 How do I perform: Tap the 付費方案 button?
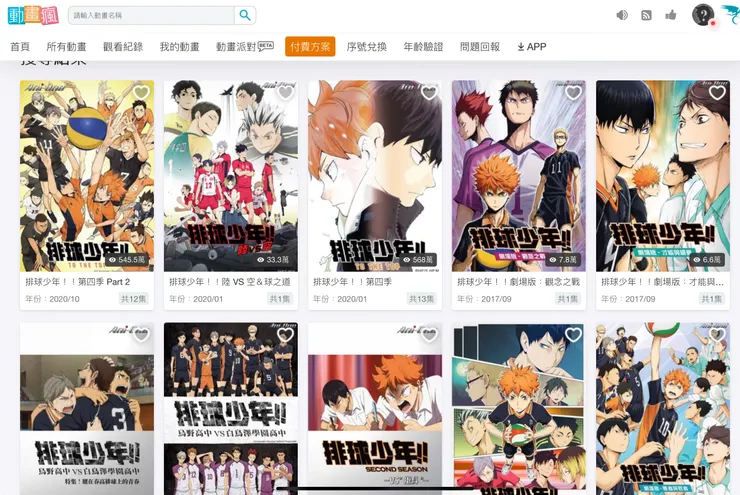(x=310, y=47)
